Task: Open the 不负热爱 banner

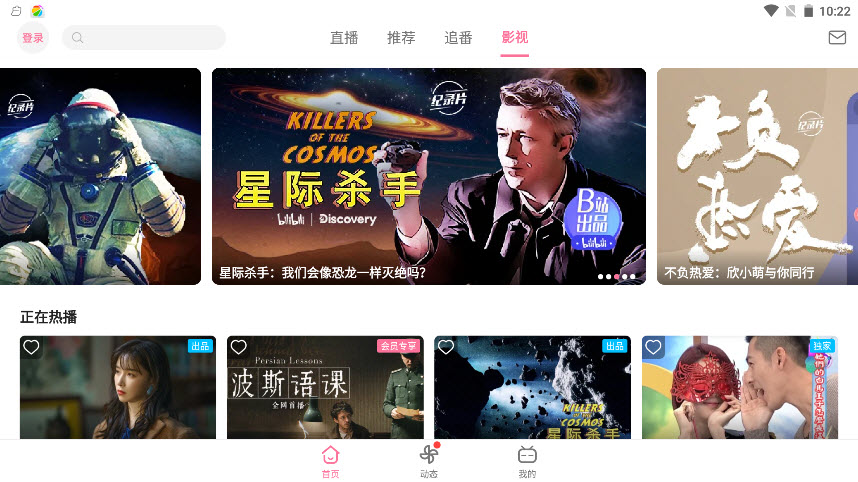Action: (x=757, y=176)
